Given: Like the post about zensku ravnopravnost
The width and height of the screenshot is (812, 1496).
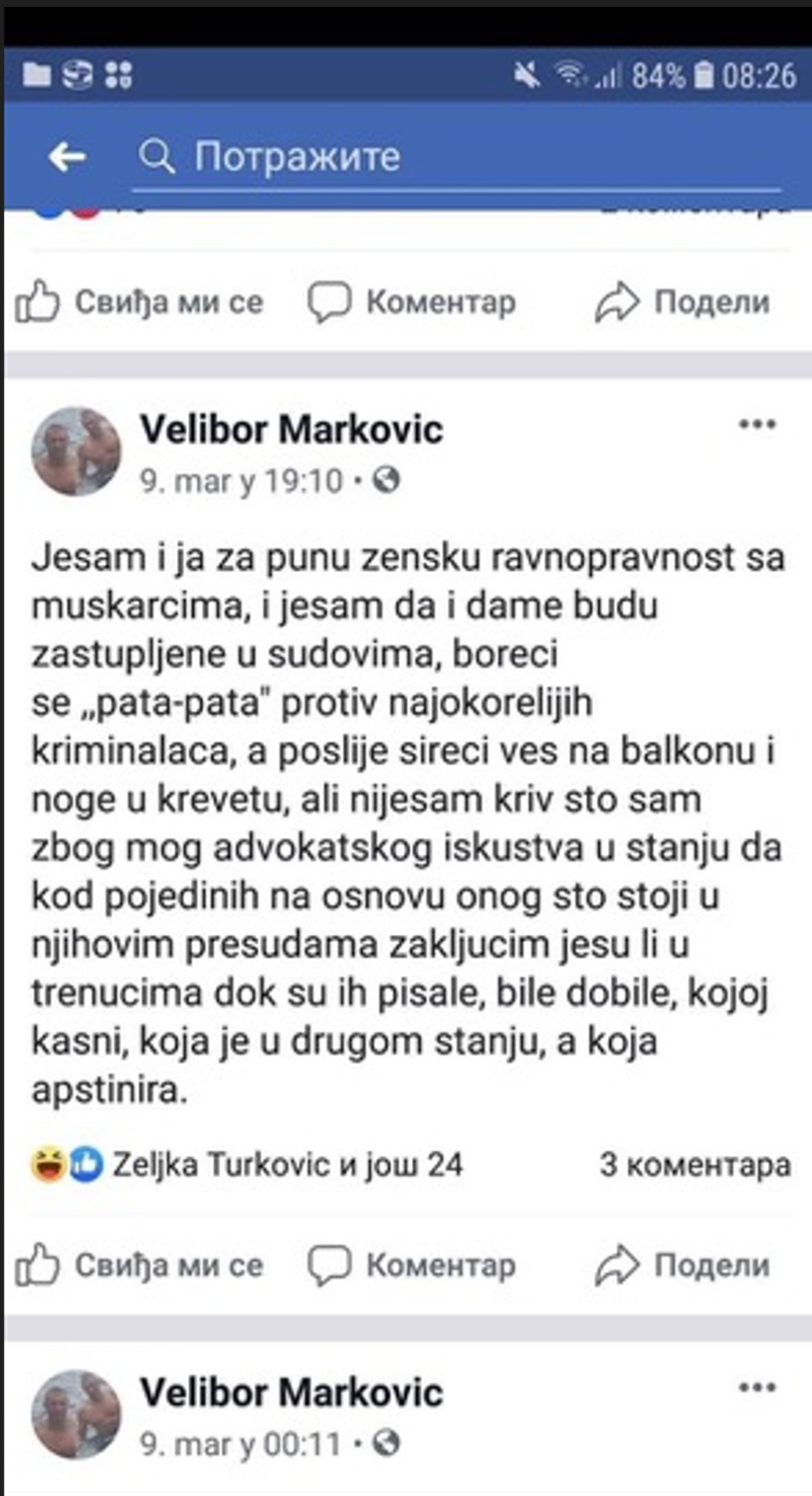Looking at the screenshot, I should click(140, 1265).
